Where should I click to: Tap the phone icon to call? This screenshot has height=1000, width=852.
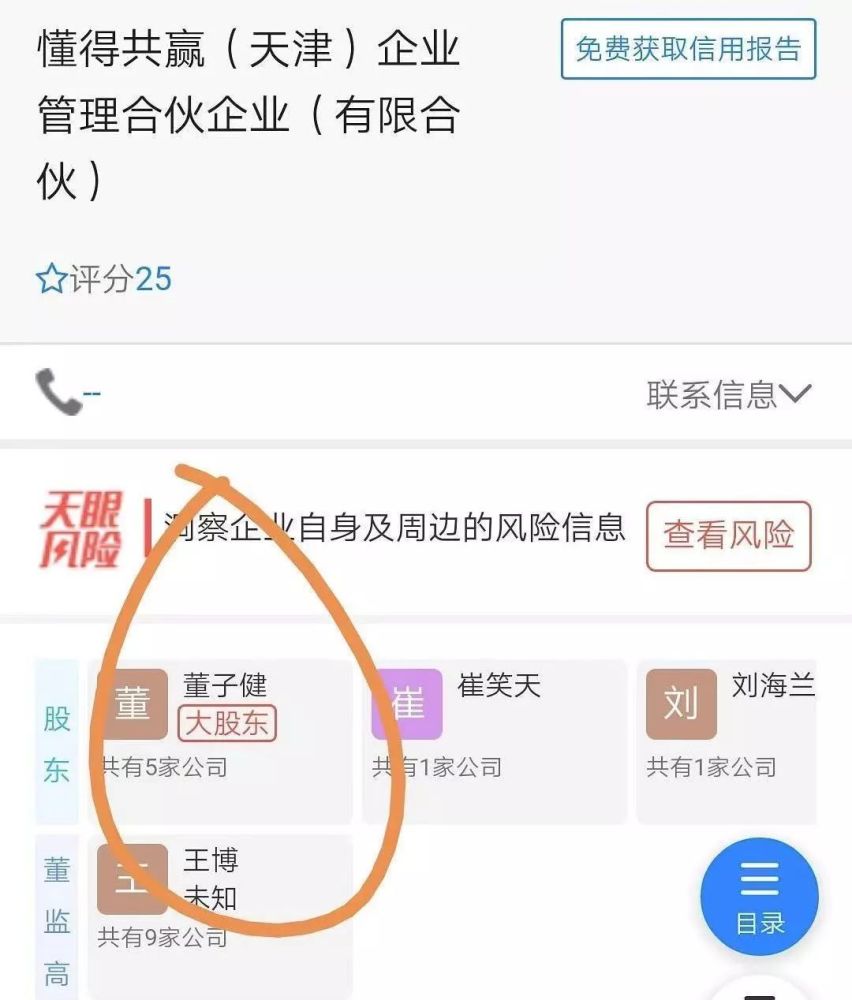tap(58, 392)
